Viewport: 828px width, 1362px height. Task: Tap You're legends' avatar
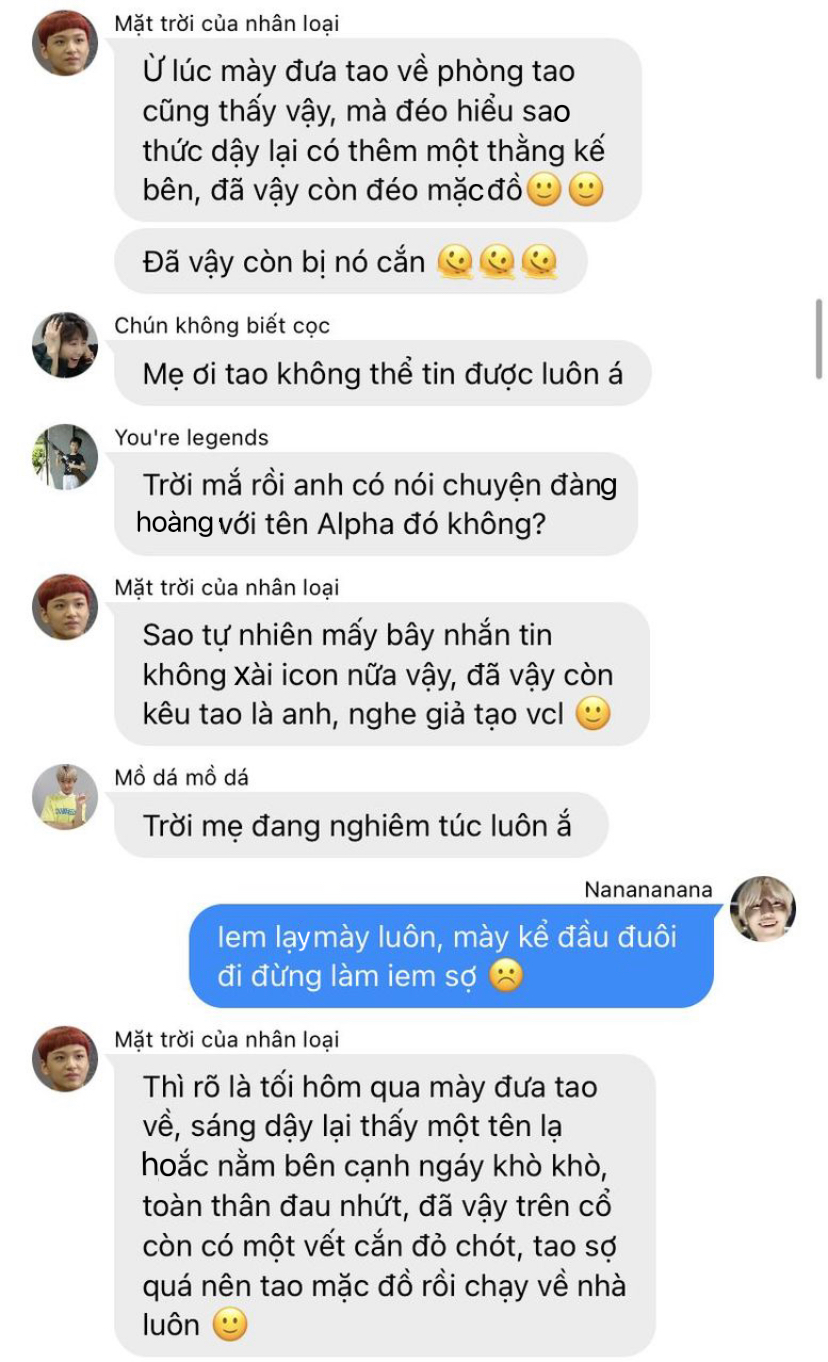[65, 457]
